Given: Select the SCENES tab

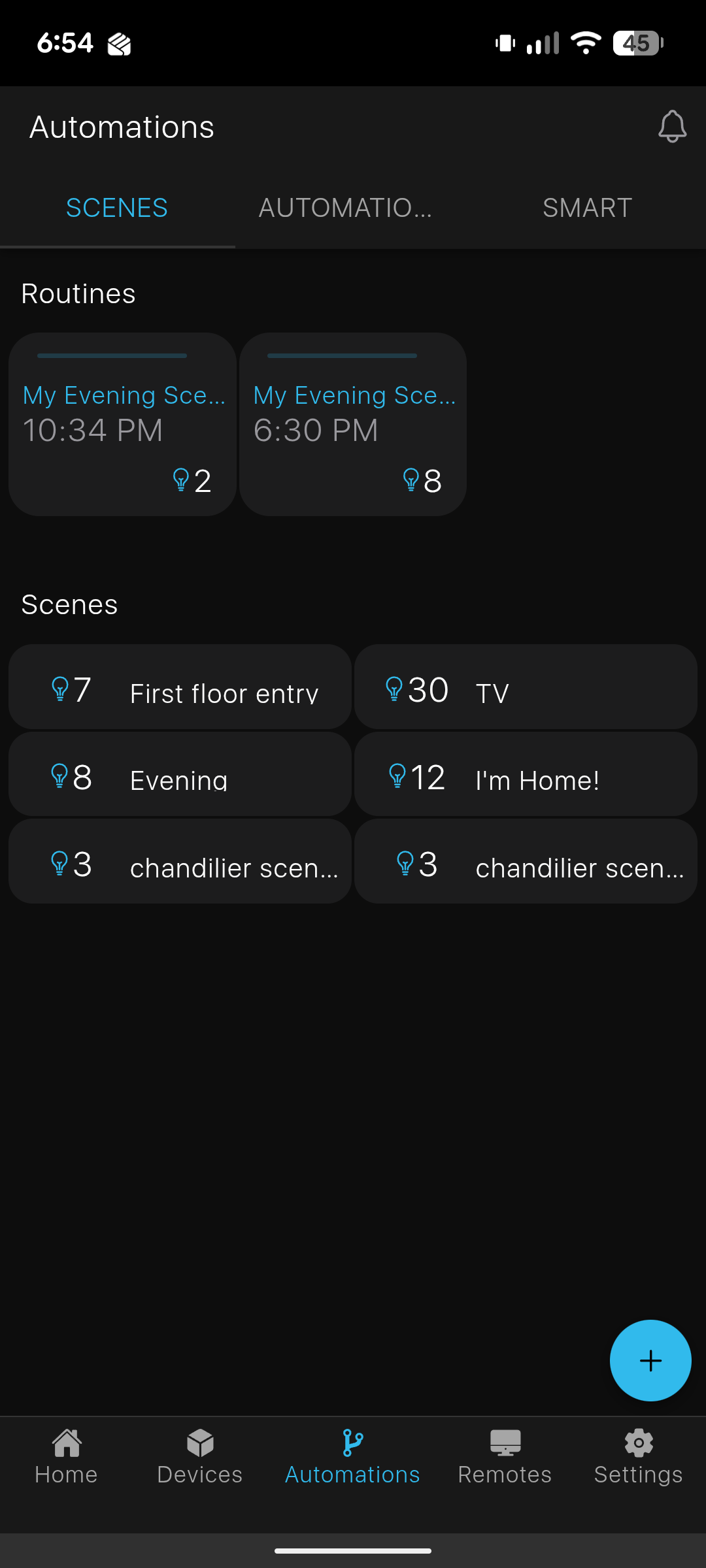Looking at the screenshot, I should pos(116,208).
